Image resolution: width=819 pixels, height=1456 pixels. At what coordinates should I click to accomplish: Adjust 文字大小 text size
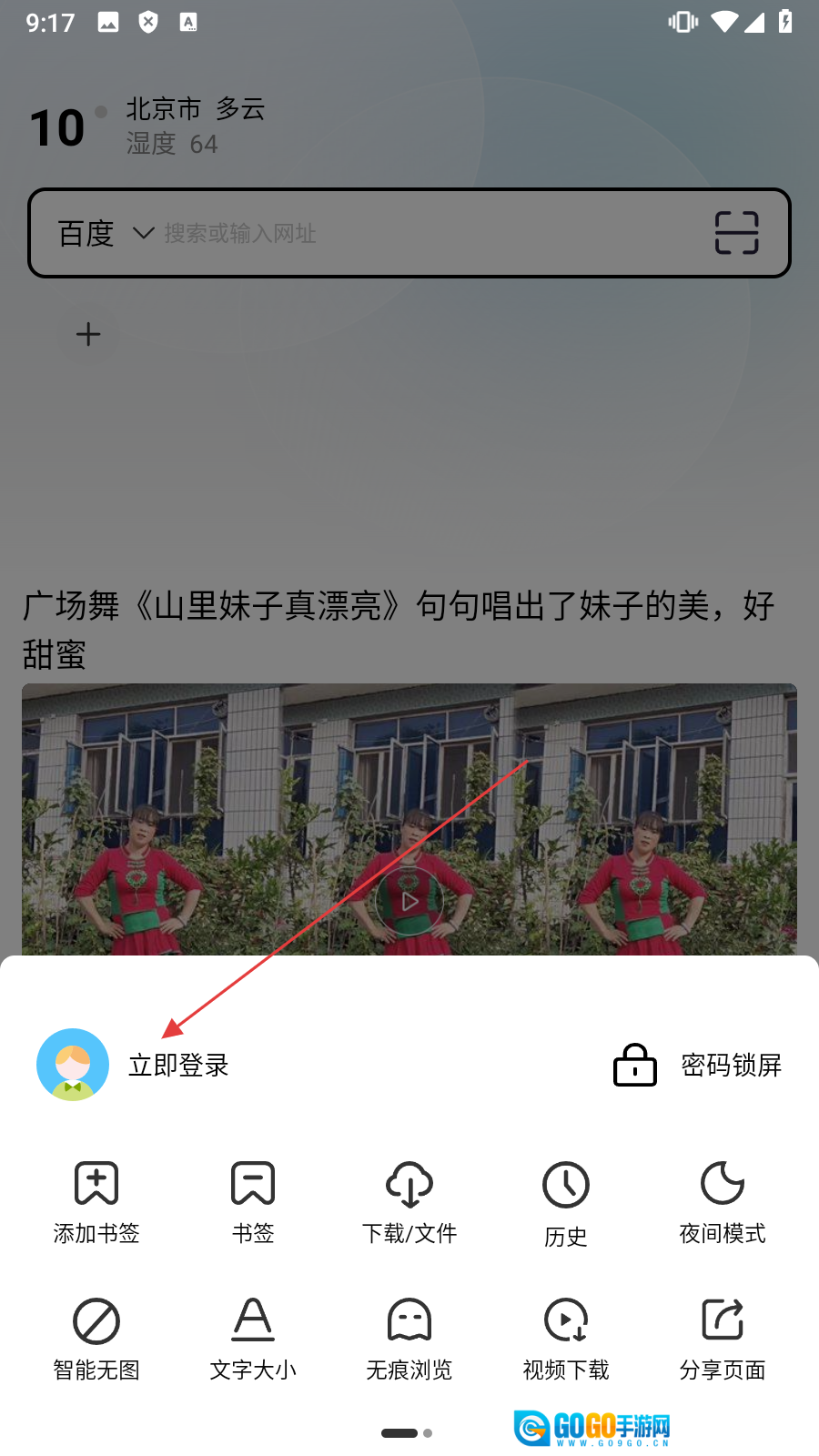tap(253, 1339)
